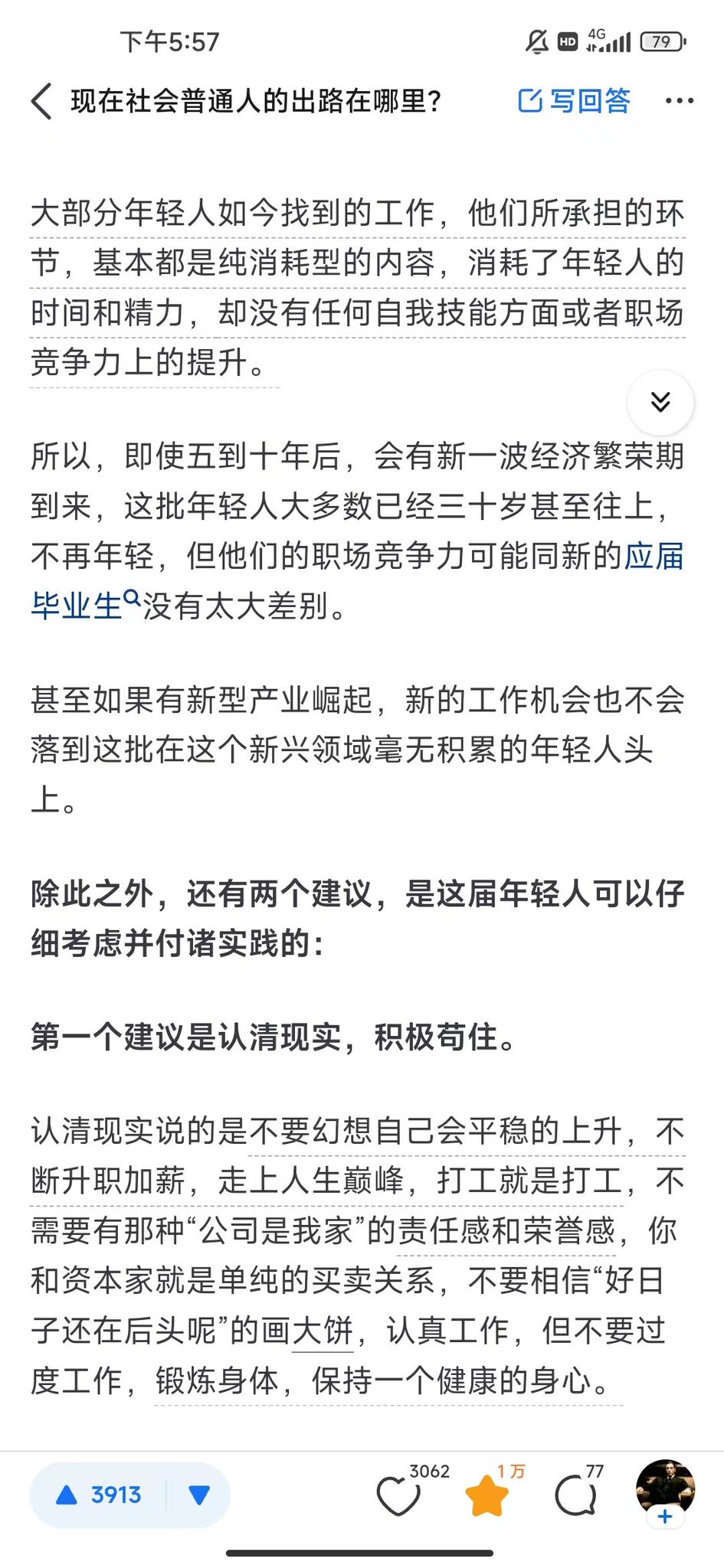This screenshot has width=724, height=1568.
Task: Upvote the answer with 3913 votes
Action: pyautogui.click(x=98, y=1494)
